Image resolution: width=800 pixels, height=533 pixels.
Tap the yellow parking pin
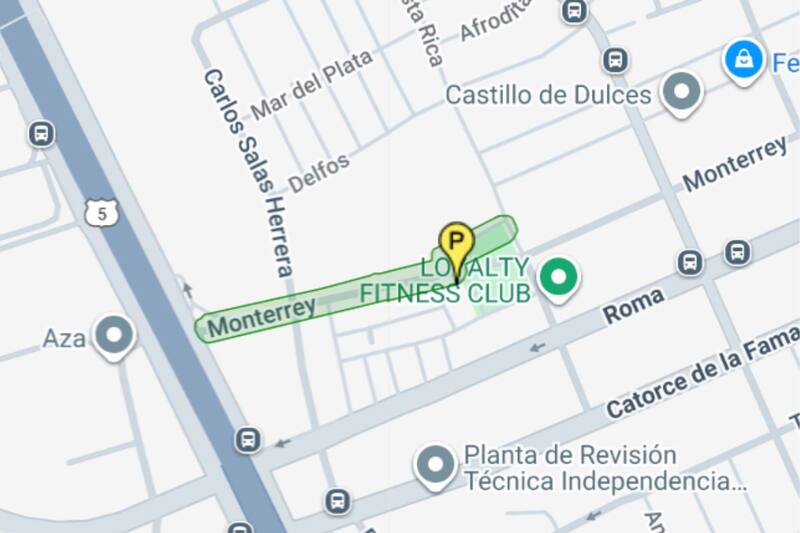point(457,244)
